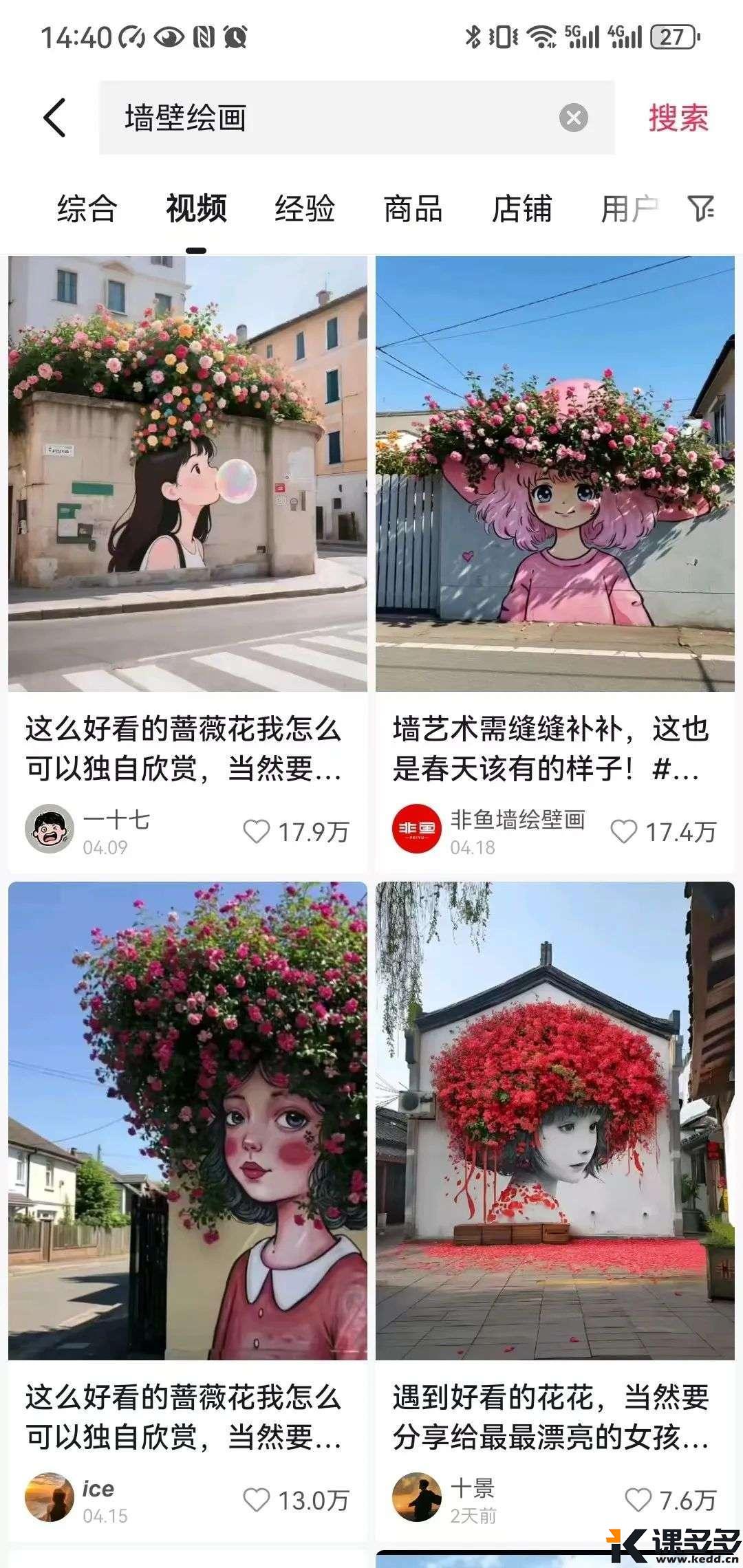Viewport: 743px width, 1568px height.
Task: Open the video by 非鱼墙绘壁画
Action: tap(554, 473)
